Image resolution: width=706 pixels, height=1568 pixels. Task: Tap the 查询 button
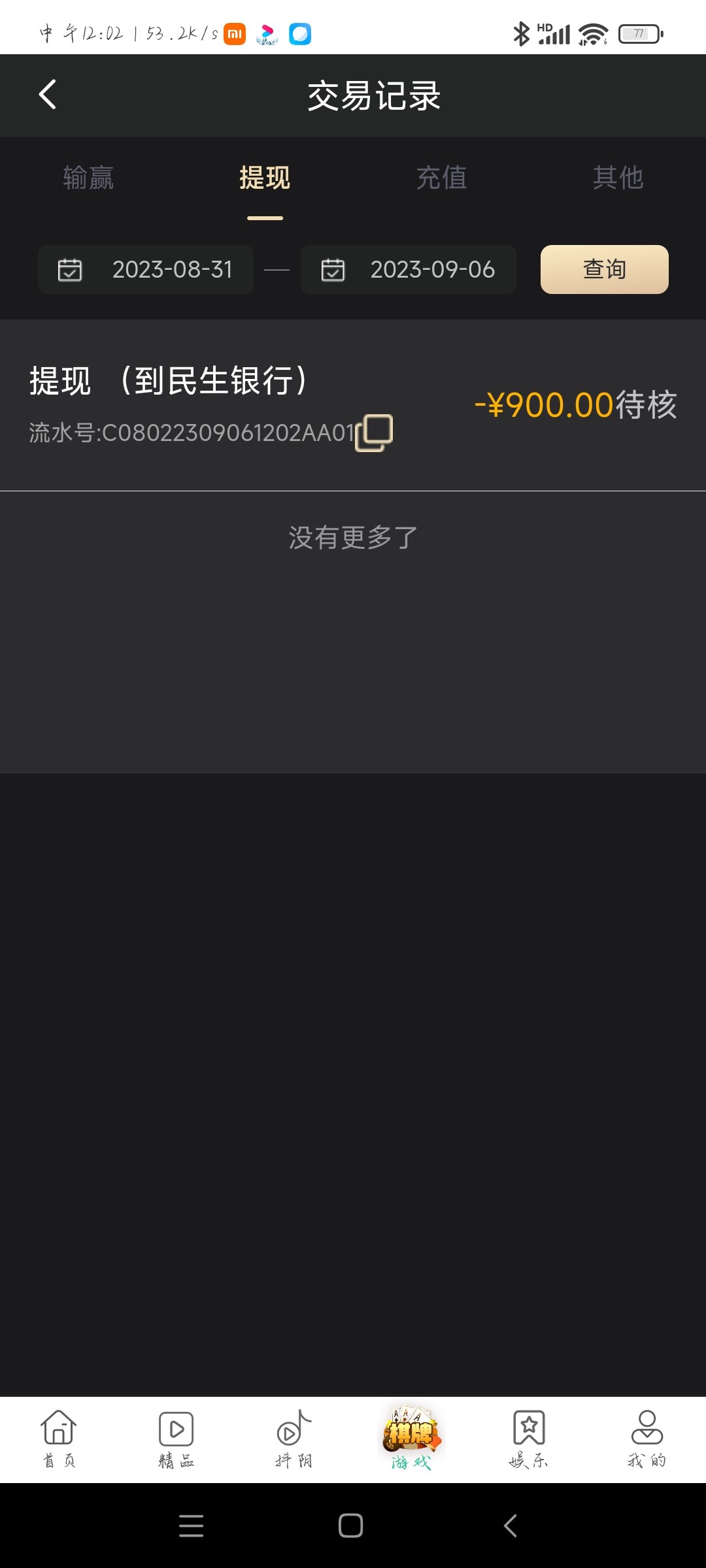click(604, 269)
